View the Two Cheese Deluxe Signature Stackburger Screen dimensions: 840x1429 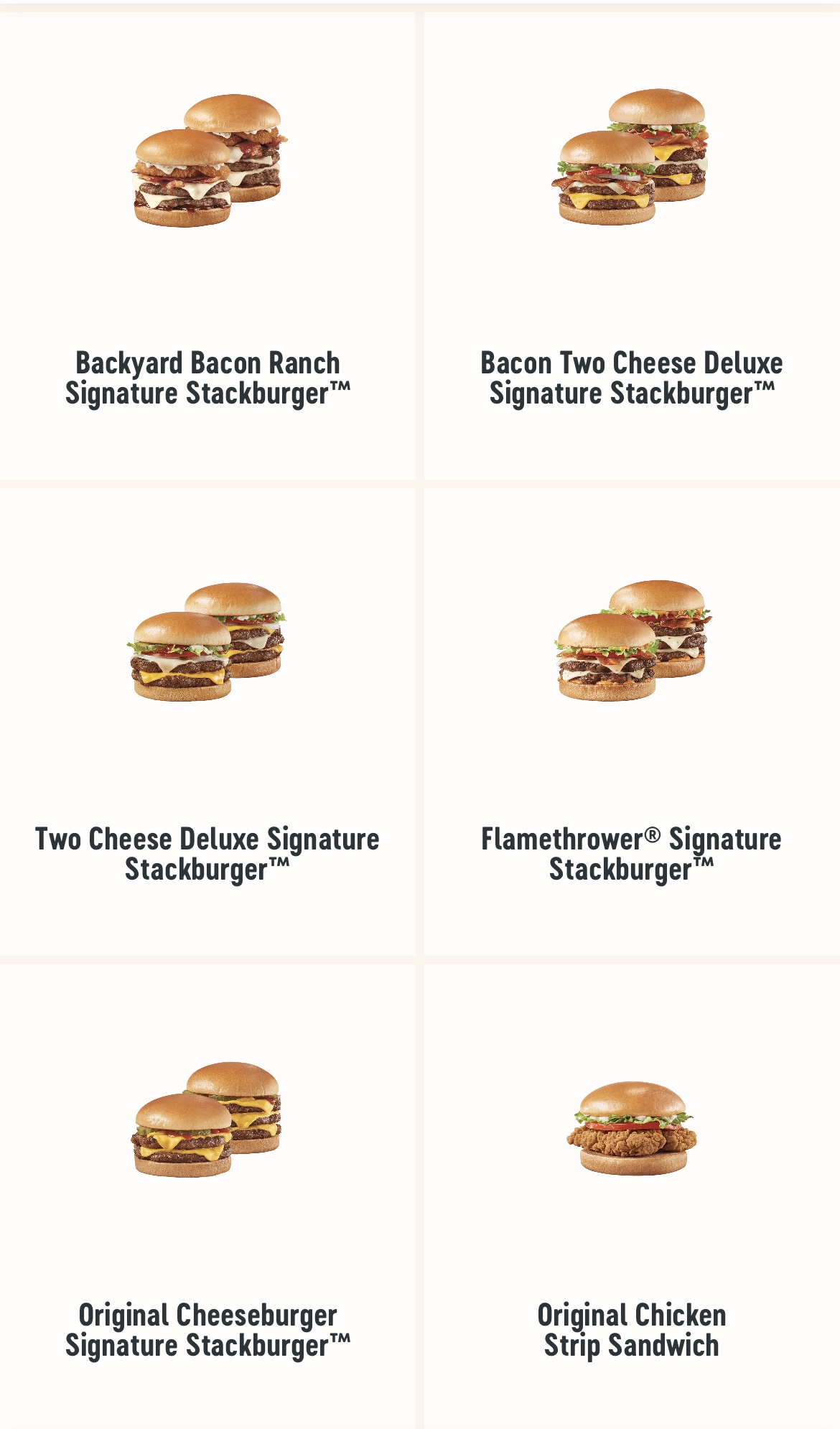click(x=207, y=721)
